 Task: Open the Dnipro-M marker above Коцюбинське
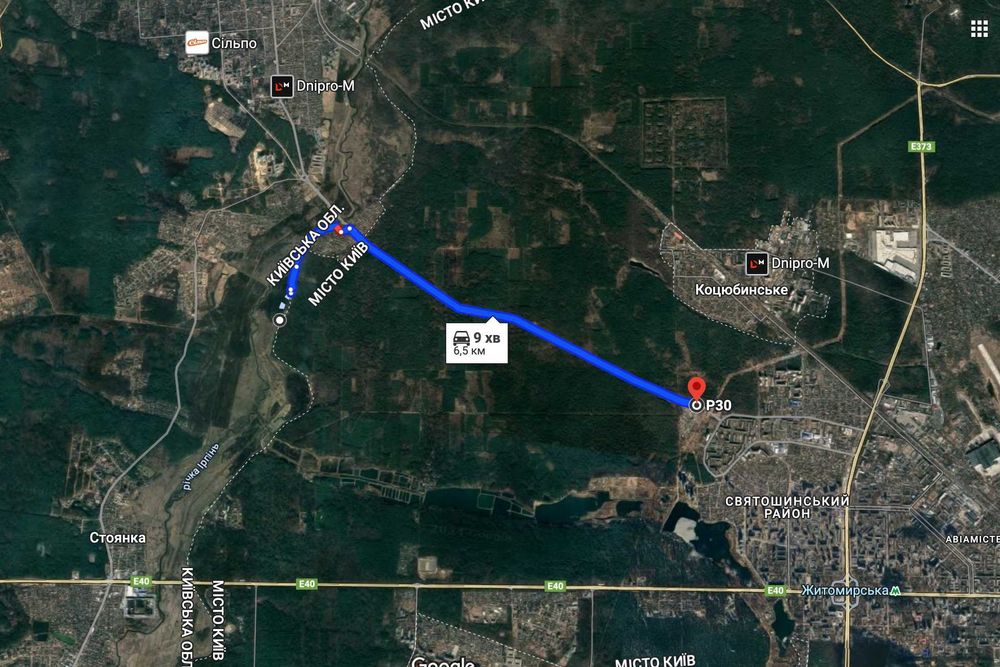click(x=757, y=263)
